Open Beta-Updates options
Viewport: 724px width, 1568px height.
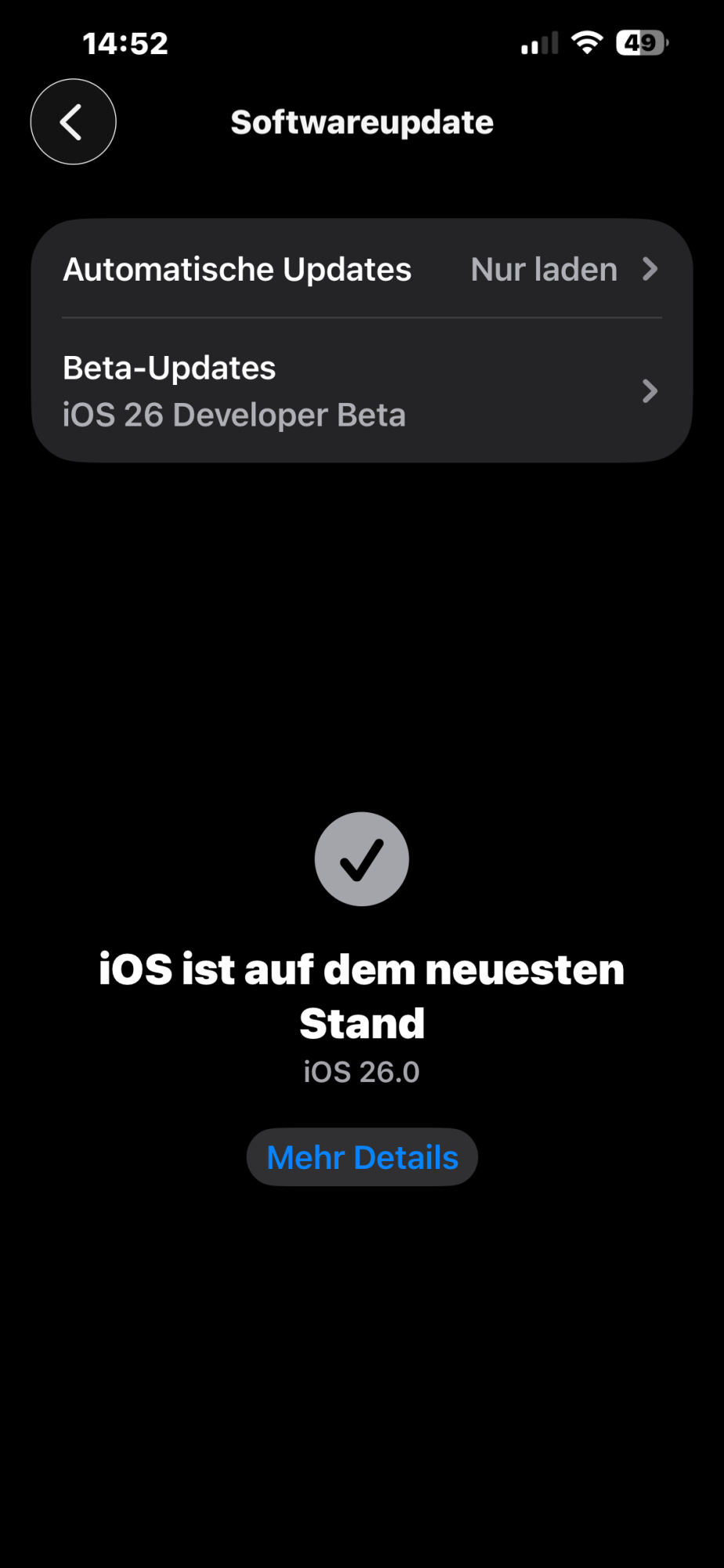[x=361, y=390]
